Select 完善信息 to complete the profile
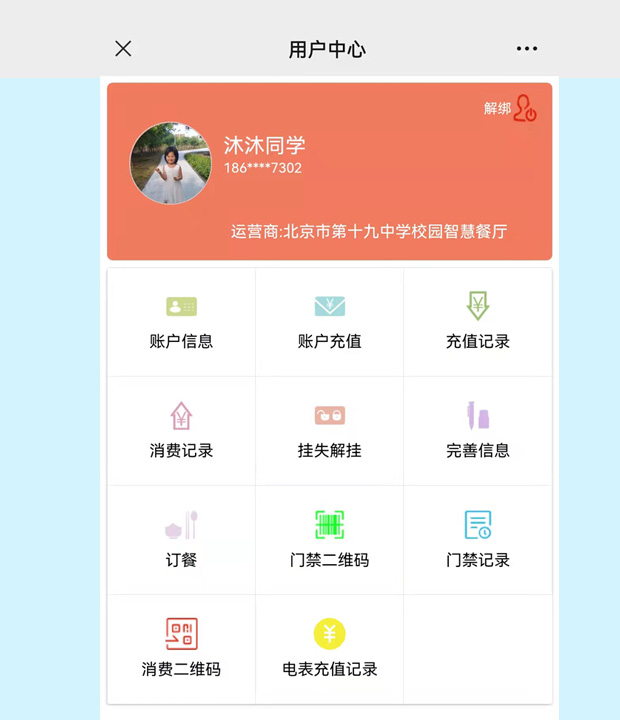The image size is (620, 720). (478, 431)
